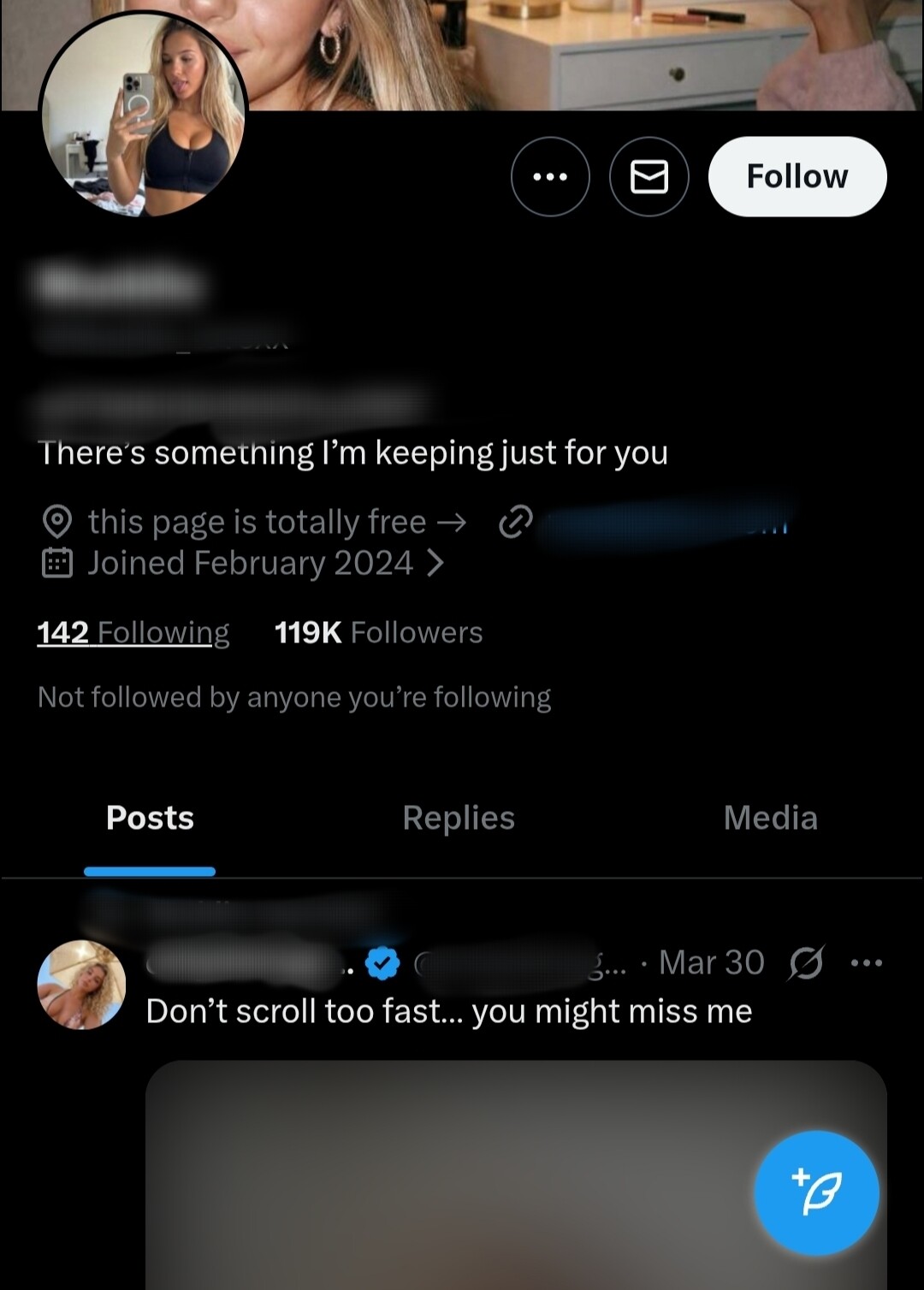Open the 142 Following list

click(133, 632)
